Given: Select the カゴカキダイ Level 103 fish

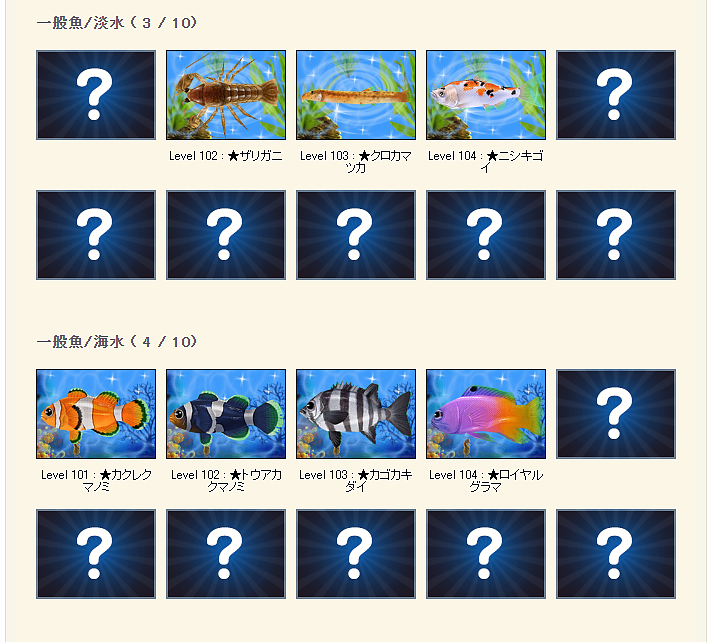Looking at the screenshot, I should [356, 414].
